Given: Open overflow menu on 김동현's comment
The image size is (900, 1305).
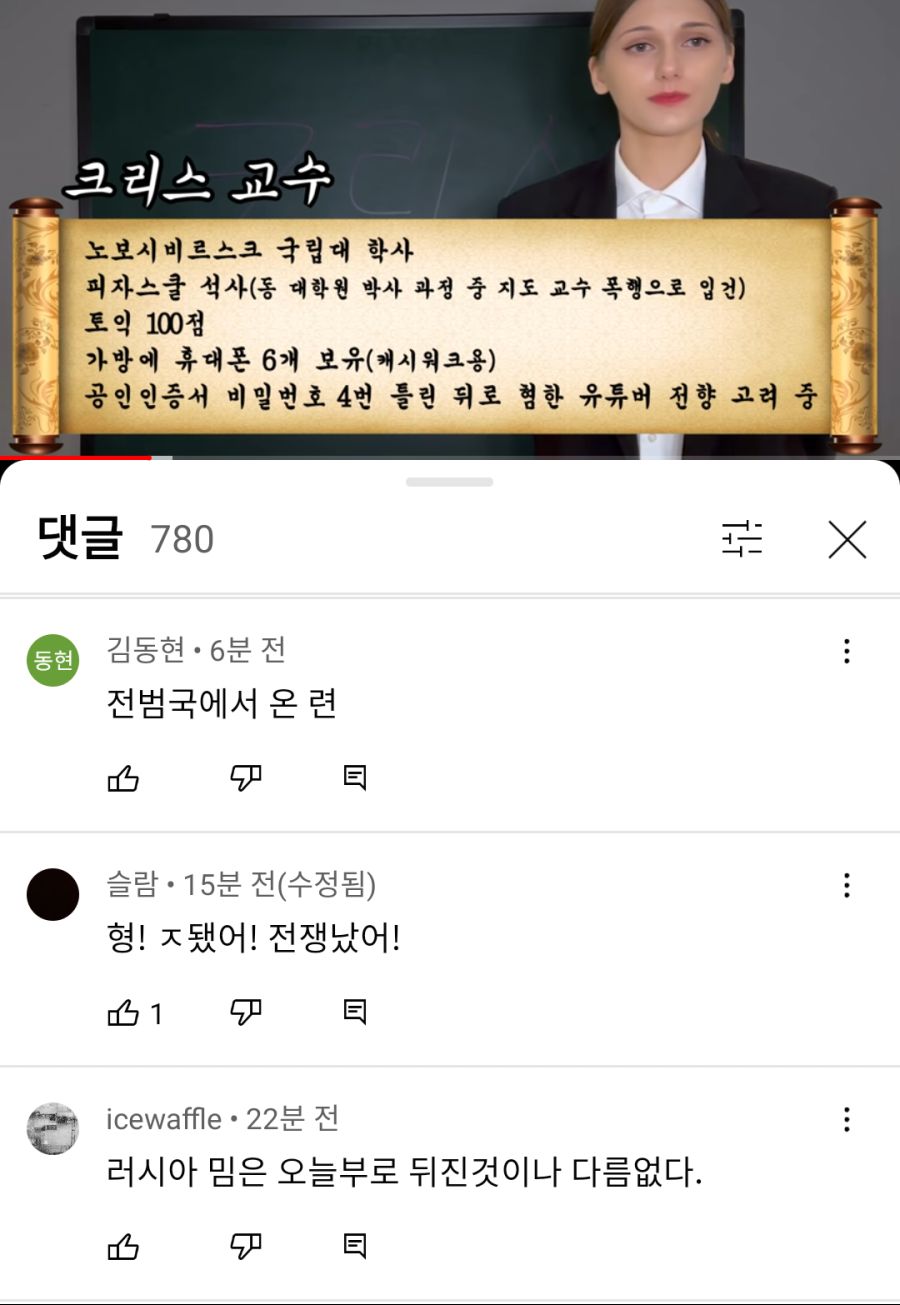Looking at the screenshot, I should coord(846,651).
